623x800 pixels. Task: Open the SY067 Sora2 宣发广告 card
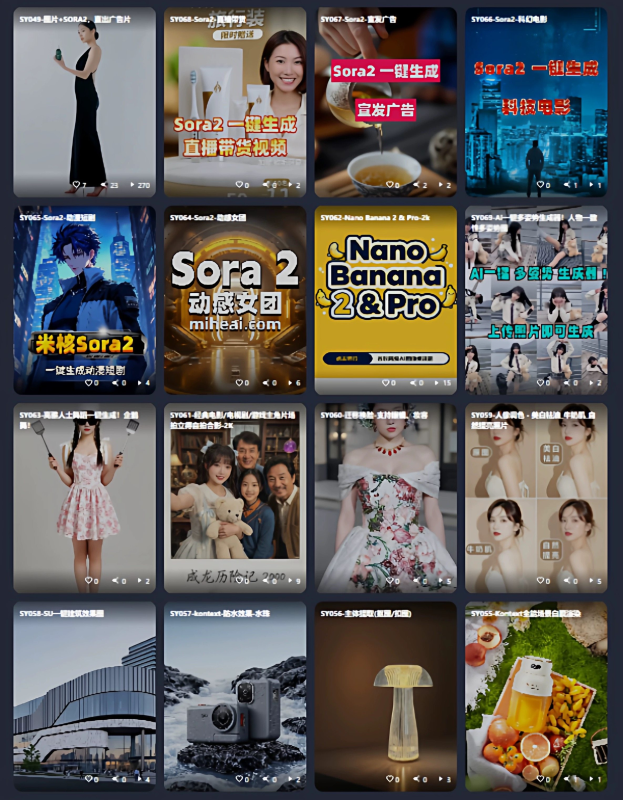tap(385, 100)
